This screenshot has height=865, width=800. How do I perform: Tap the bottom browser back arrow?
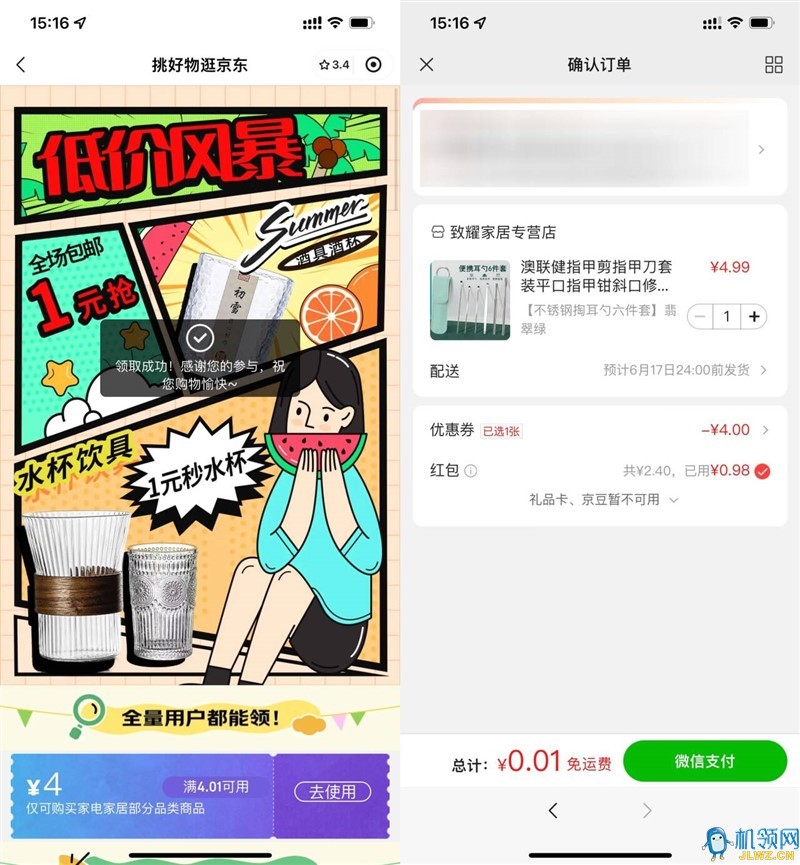(x=553, y=810)
